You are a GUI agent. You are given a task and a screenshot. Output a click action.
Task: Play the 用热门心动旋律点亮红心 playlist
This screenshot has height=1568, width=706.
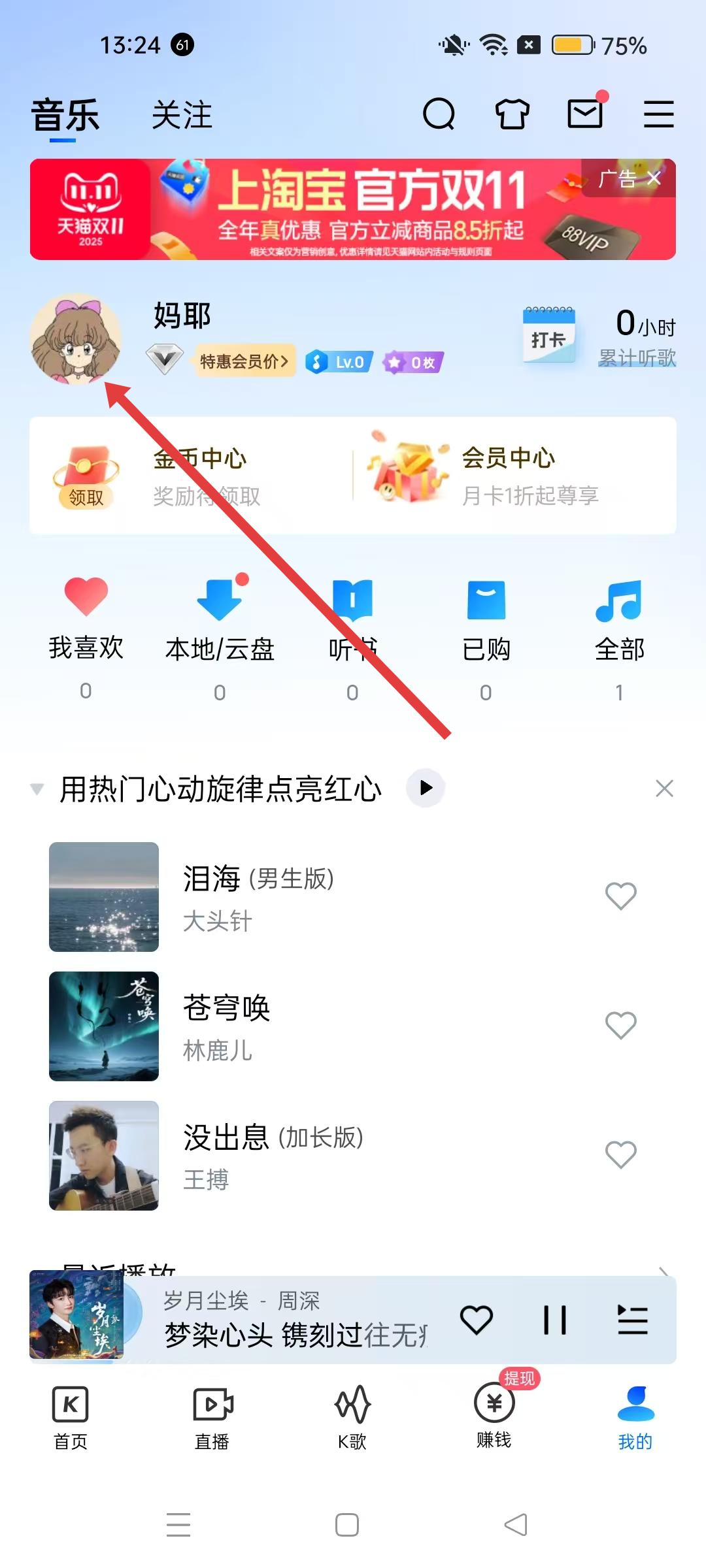[426, 788]
